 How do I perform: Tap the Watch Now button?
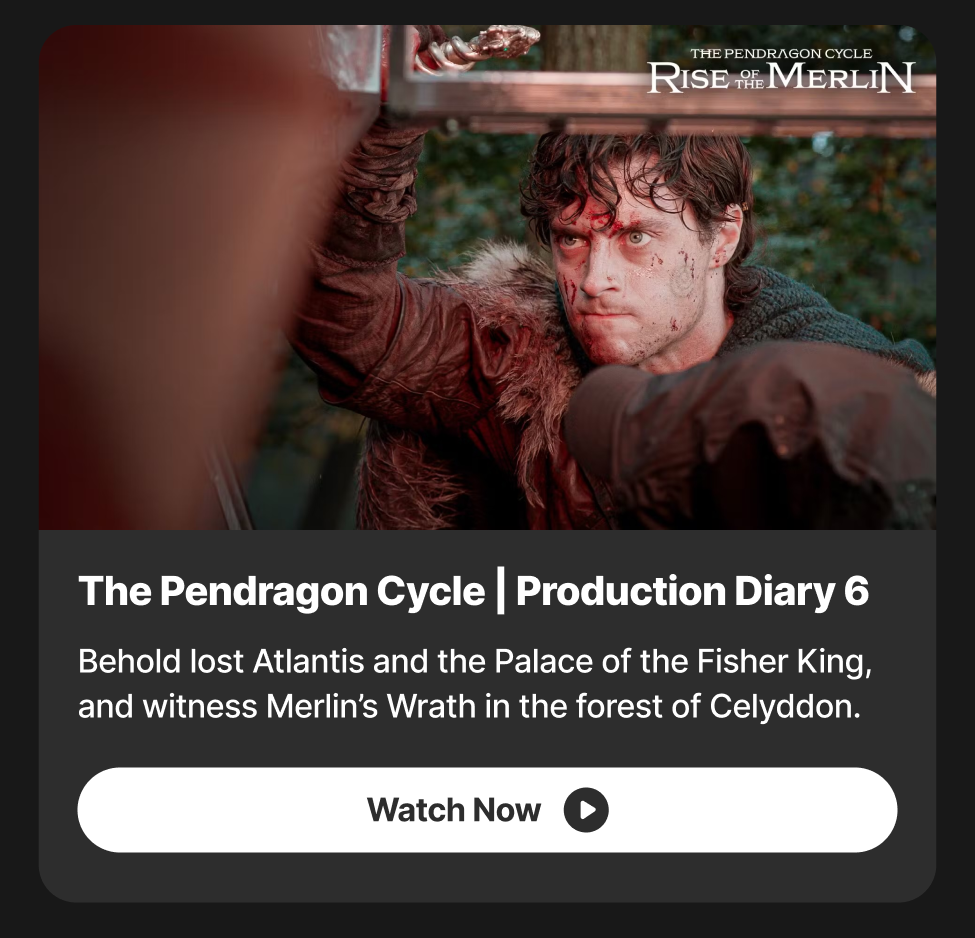point(487,809)
